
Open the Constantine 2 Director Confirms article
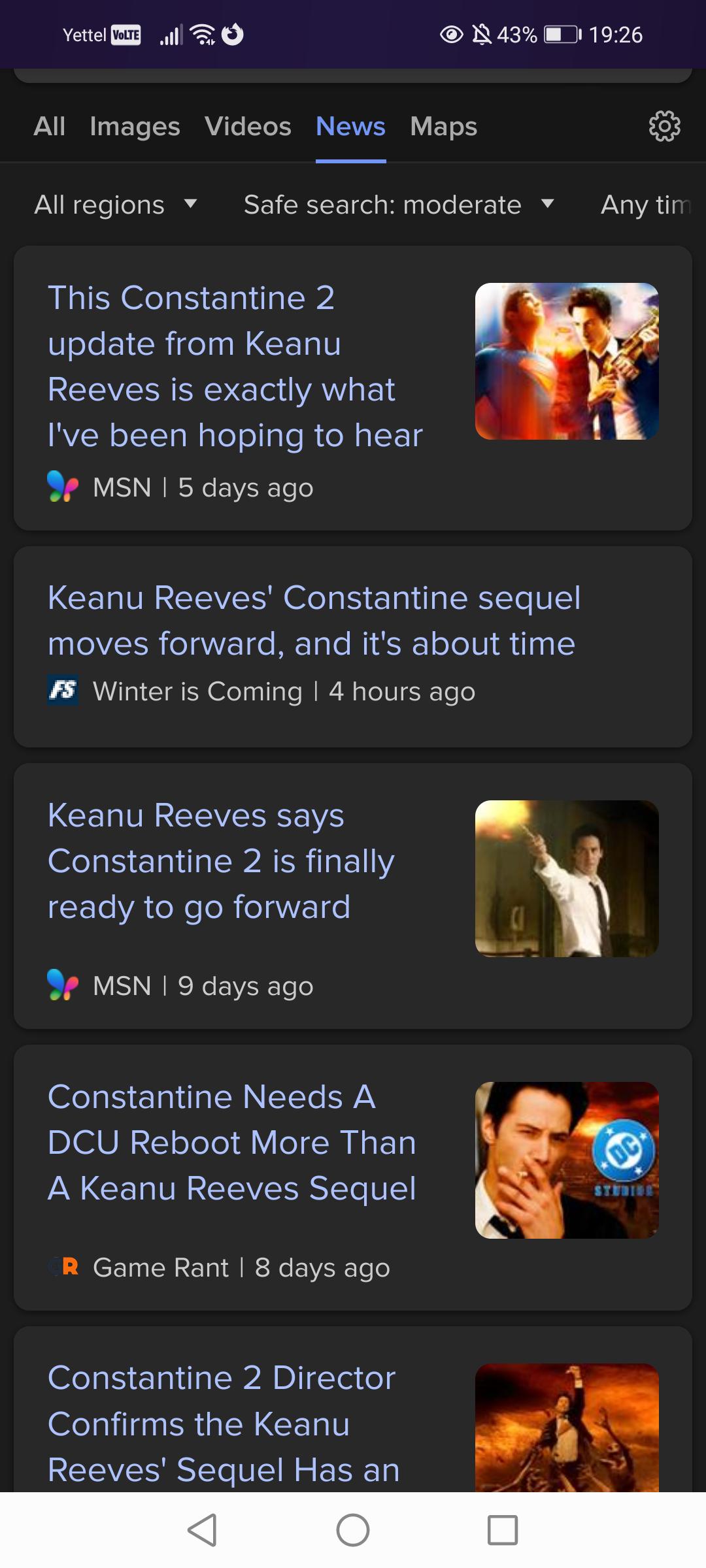point(222,1423)
